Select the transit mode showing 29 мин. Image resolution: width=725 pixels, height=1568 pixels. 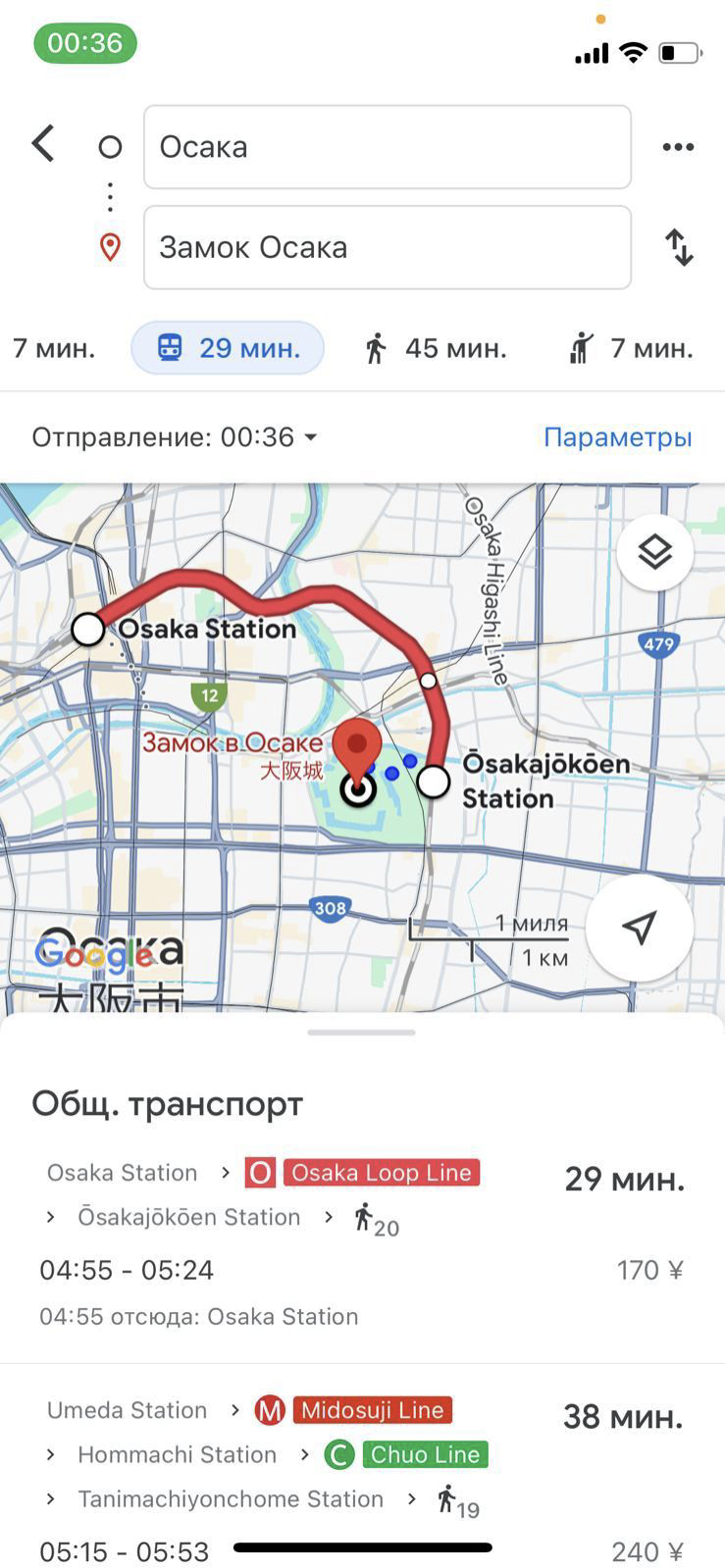tap(227, 347)
